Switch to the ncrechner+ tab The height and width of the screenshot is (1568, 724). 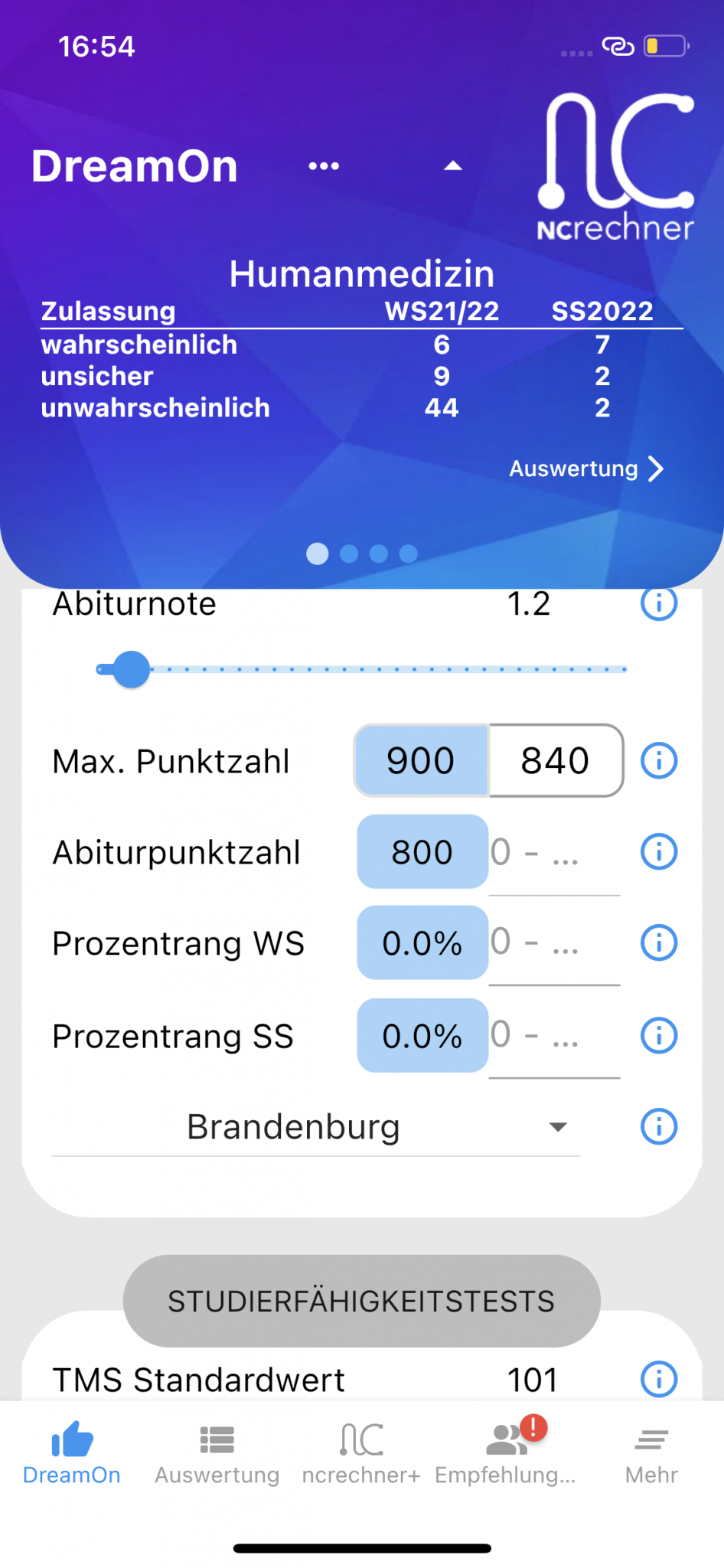361,1453
